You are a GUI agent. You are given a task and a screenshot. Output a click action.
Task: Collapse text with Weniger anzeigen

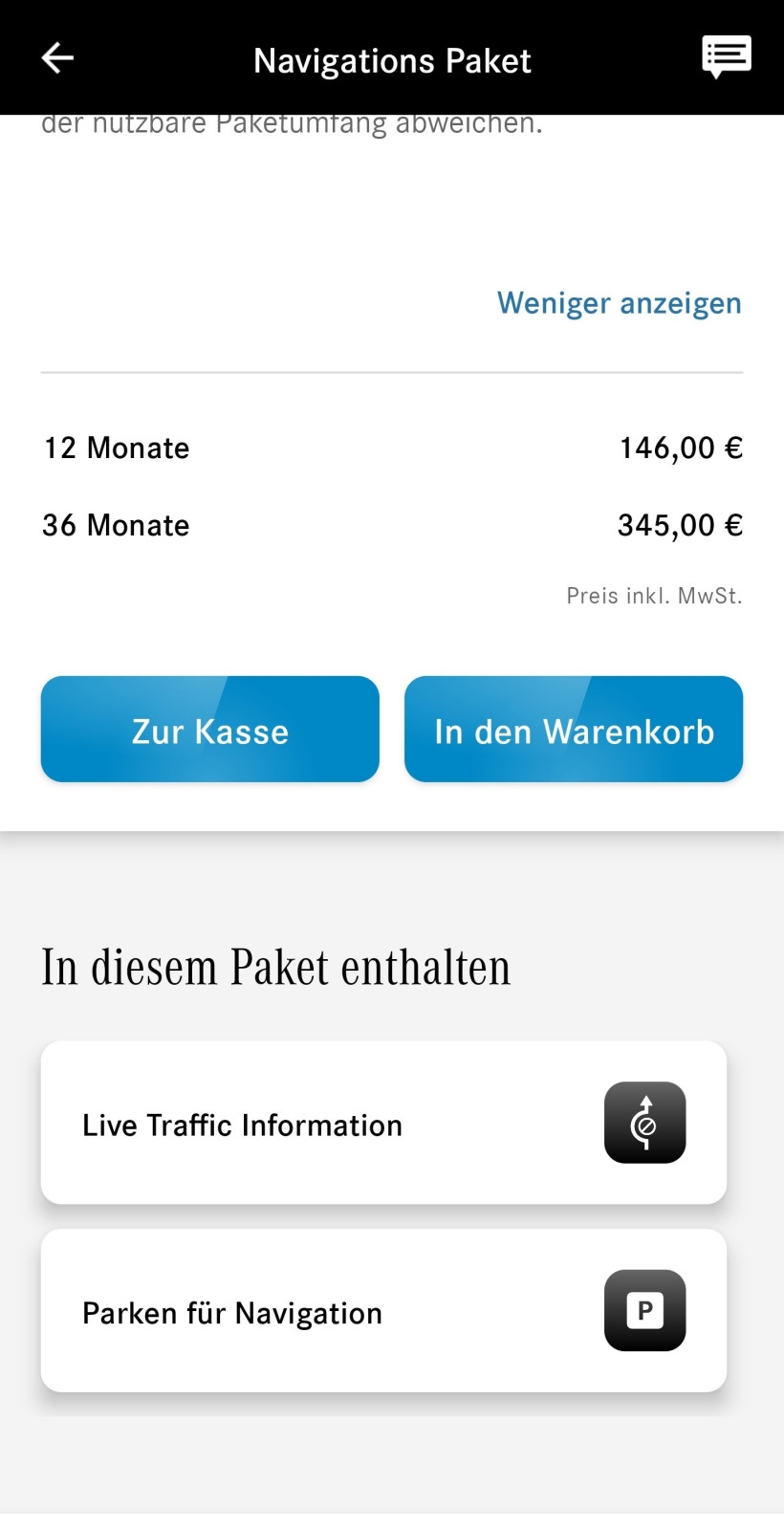(619, 303)
